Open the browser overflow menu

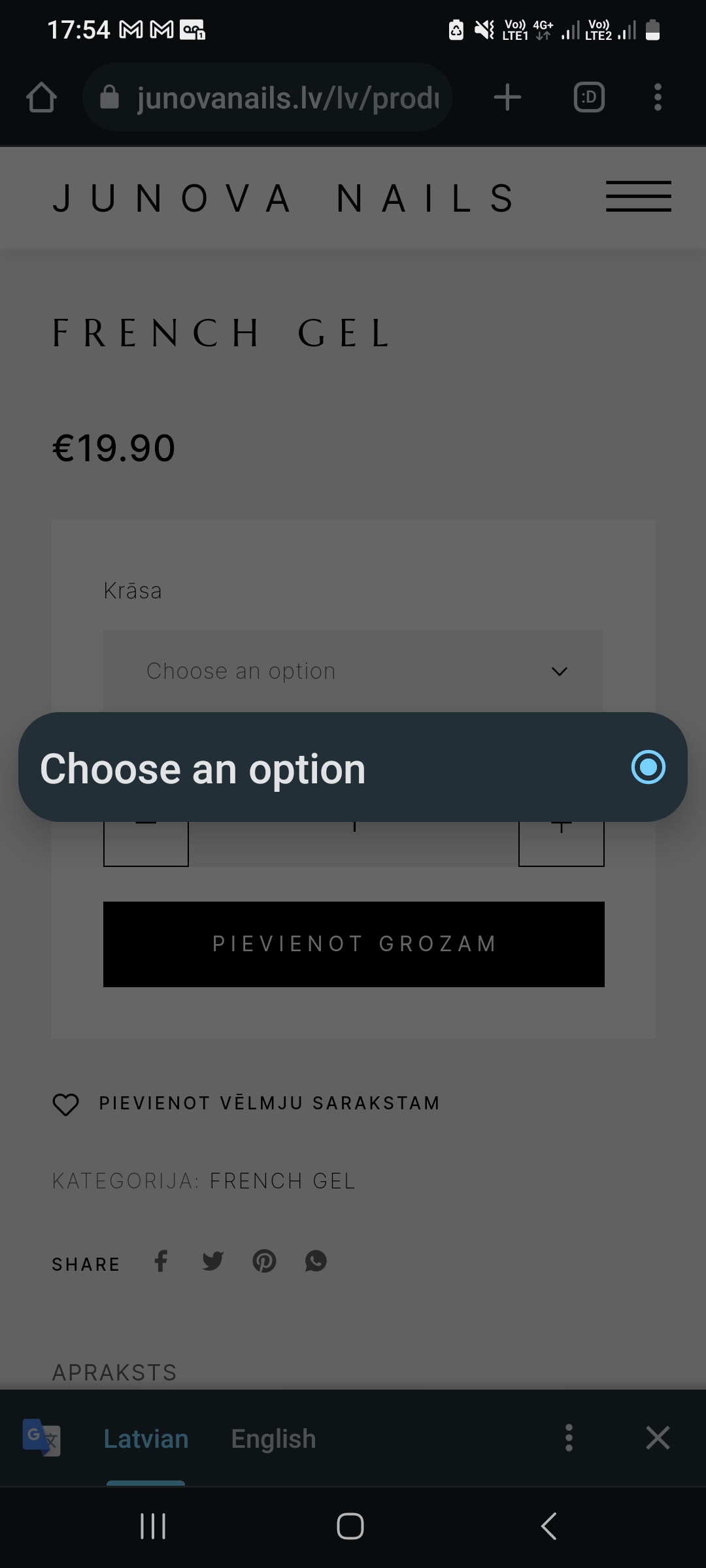tap(658, 97)
